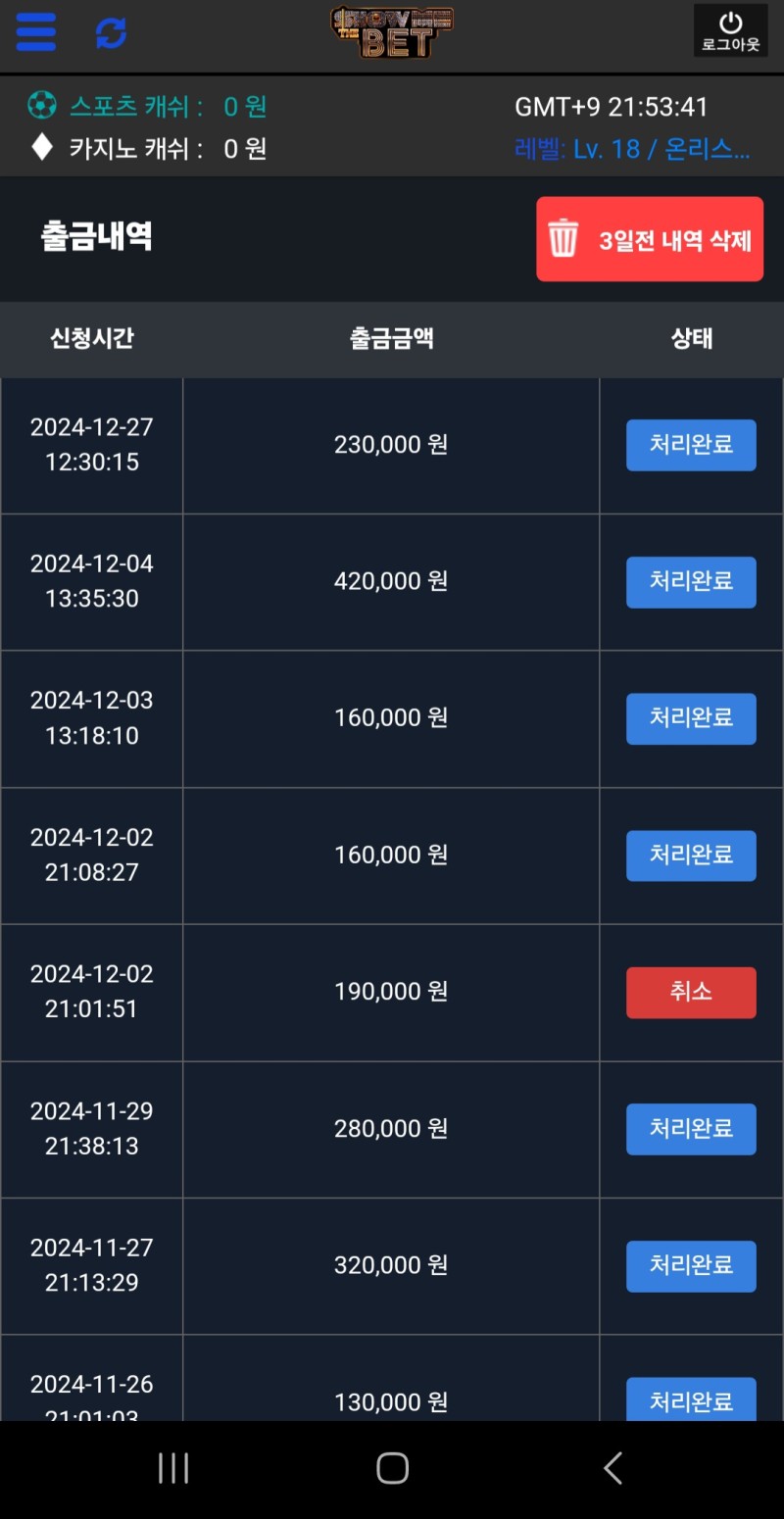The width and height of the screenshot is (784, 1519).
Task: Go to the phone's home screen
Action: [x=392, y=1468]
